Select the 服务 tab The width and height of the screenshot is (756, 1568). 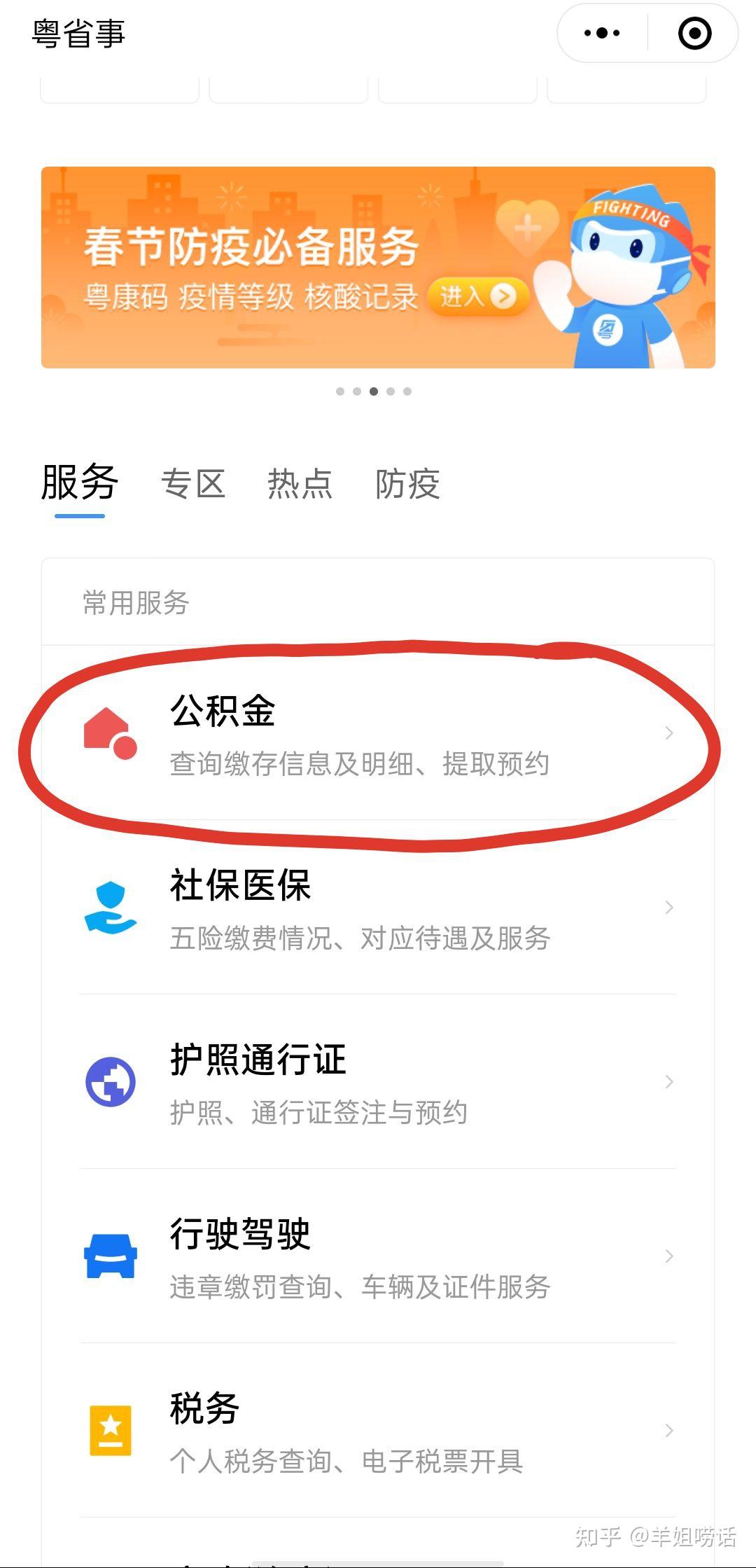[x=80, y=483]
